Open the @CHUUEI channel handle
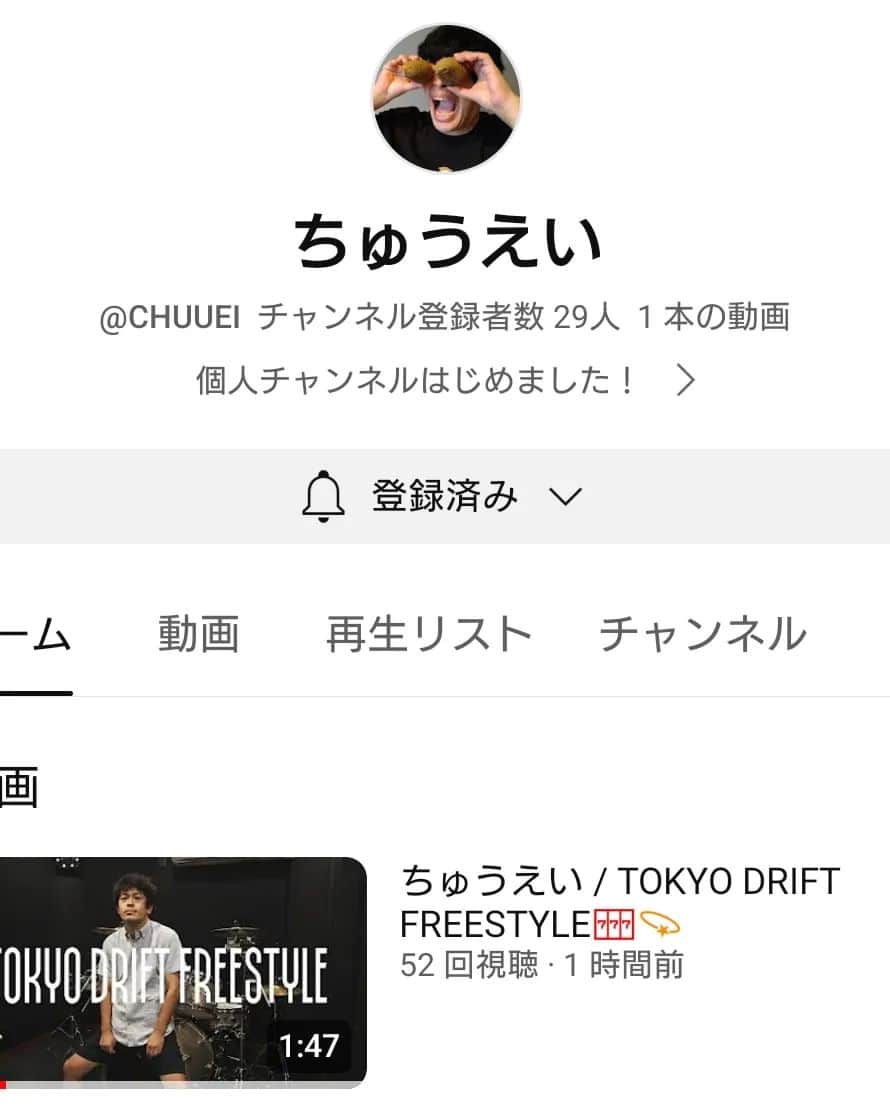This screenshot has width=890, height=1113. [x=168, y=316]
